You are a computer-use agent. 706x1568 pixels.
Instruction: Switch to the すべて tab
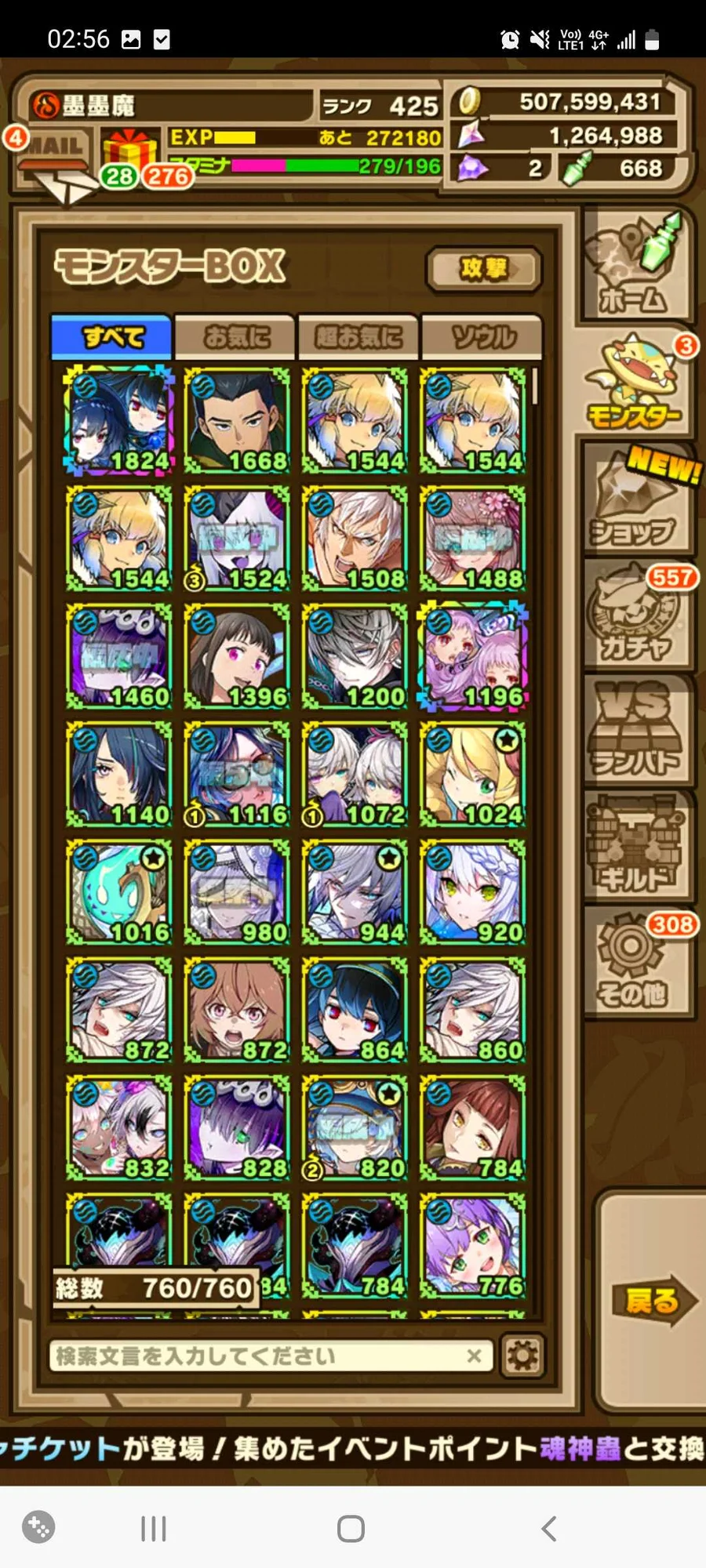click(x=111, y=337)
